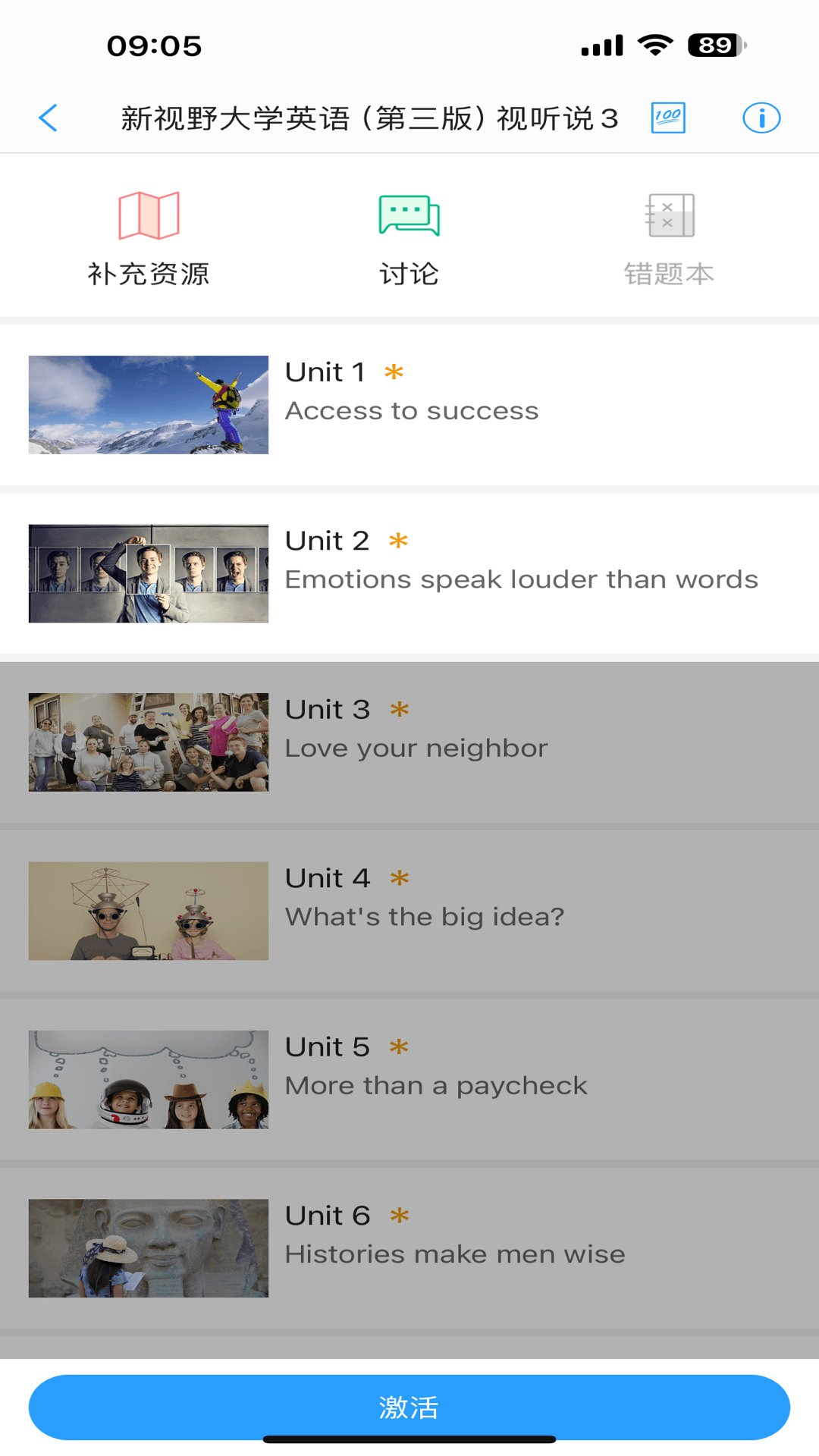Screen dimensions: 819x1456
Task: Go back using the top-left arrow
Action: coord(49,118)
